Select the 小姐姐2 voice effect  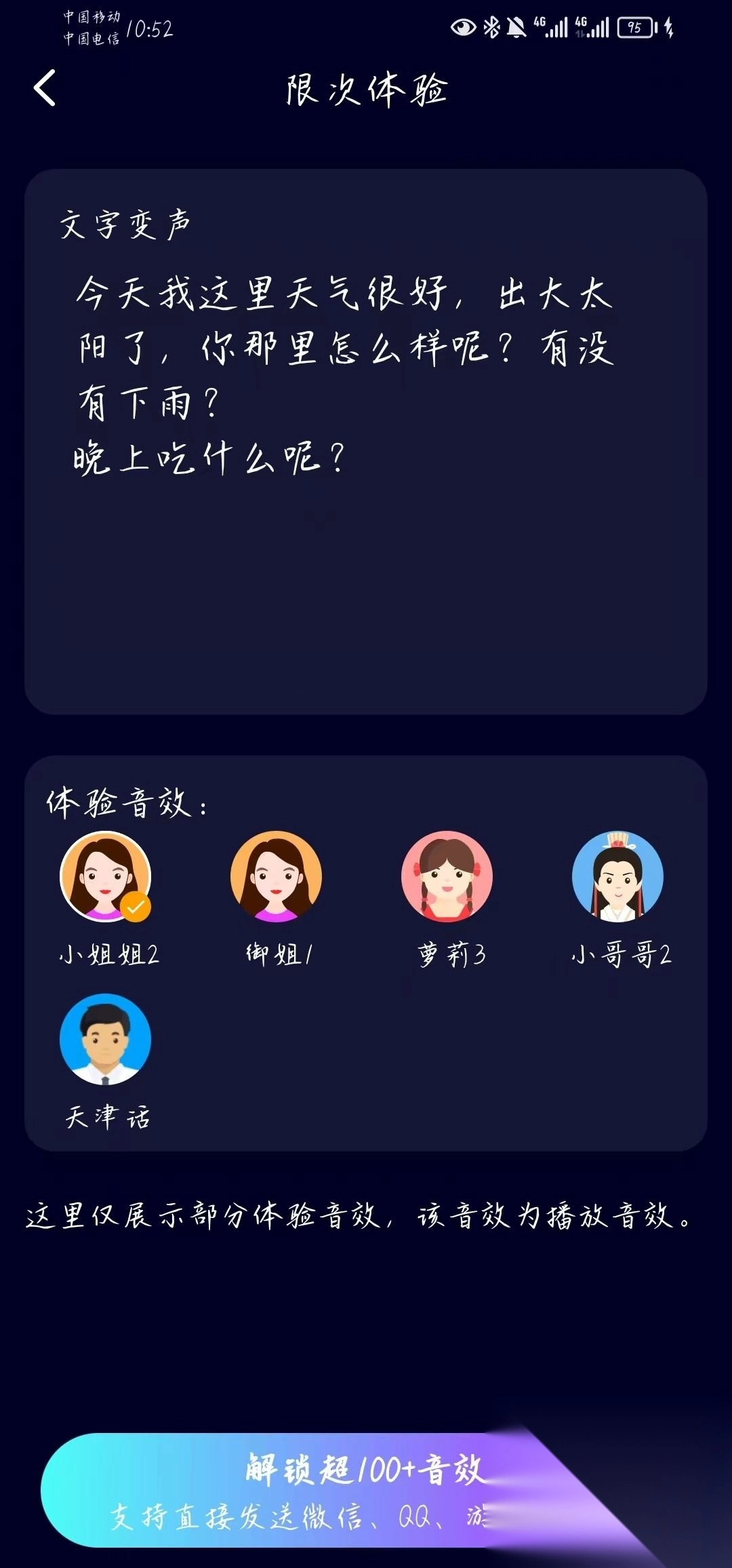[x=106, y=876]
